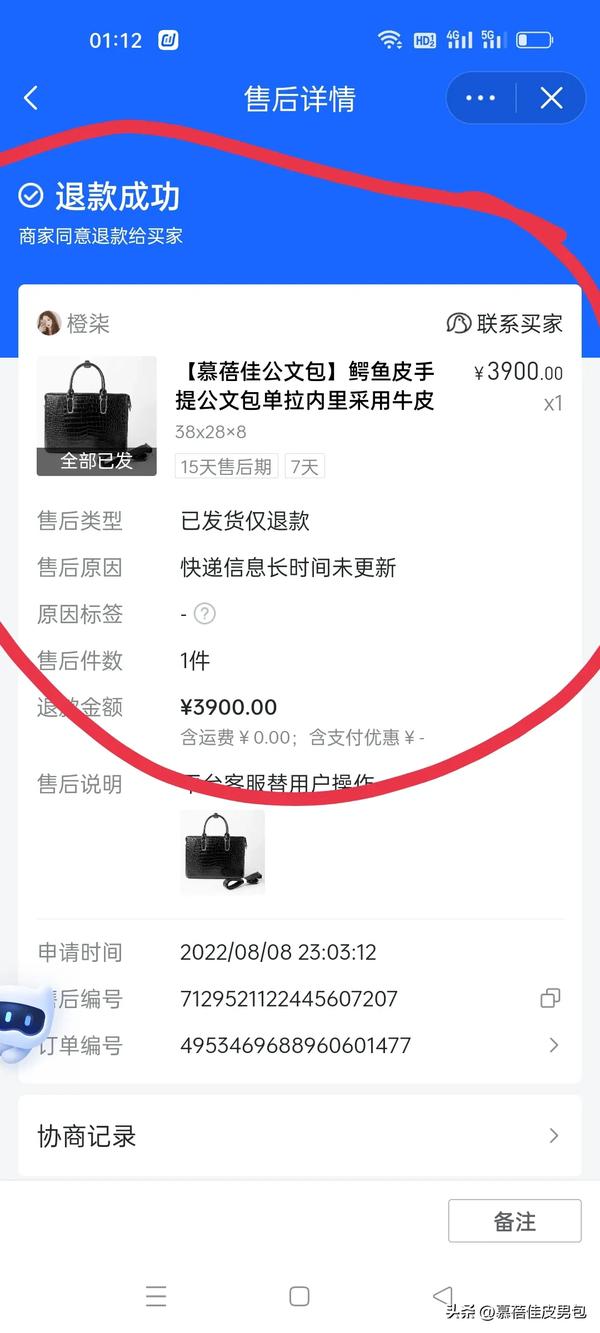Tap the help icon beside 原因标签
The width and height of the screenshot is (600, 1333).
coord(205,614)
